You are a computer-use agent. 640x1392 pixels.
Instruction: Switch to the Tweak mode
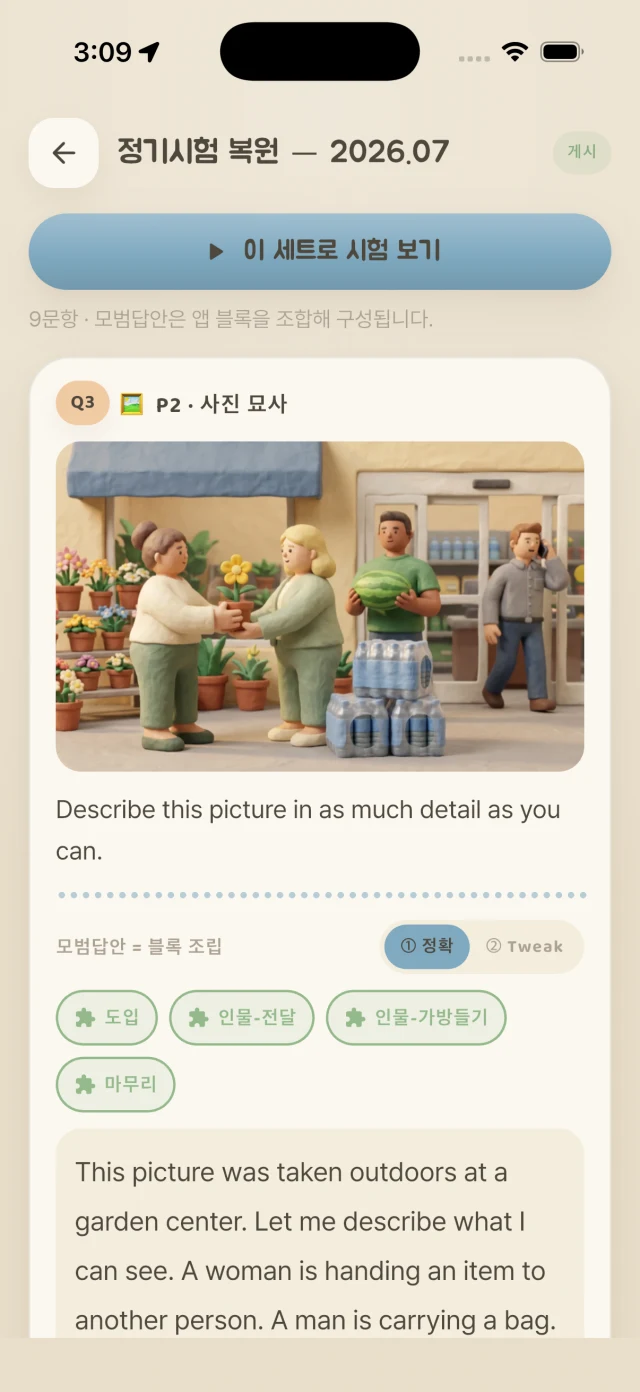524,946
